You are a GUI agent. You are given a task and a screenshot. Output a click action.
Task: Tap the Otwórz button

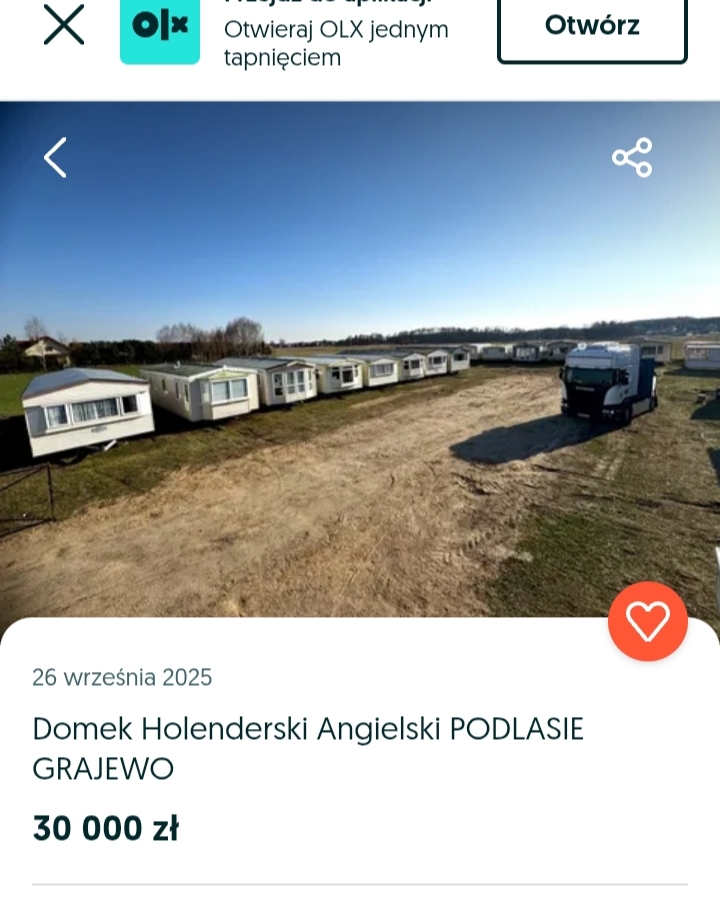[592, 27]
